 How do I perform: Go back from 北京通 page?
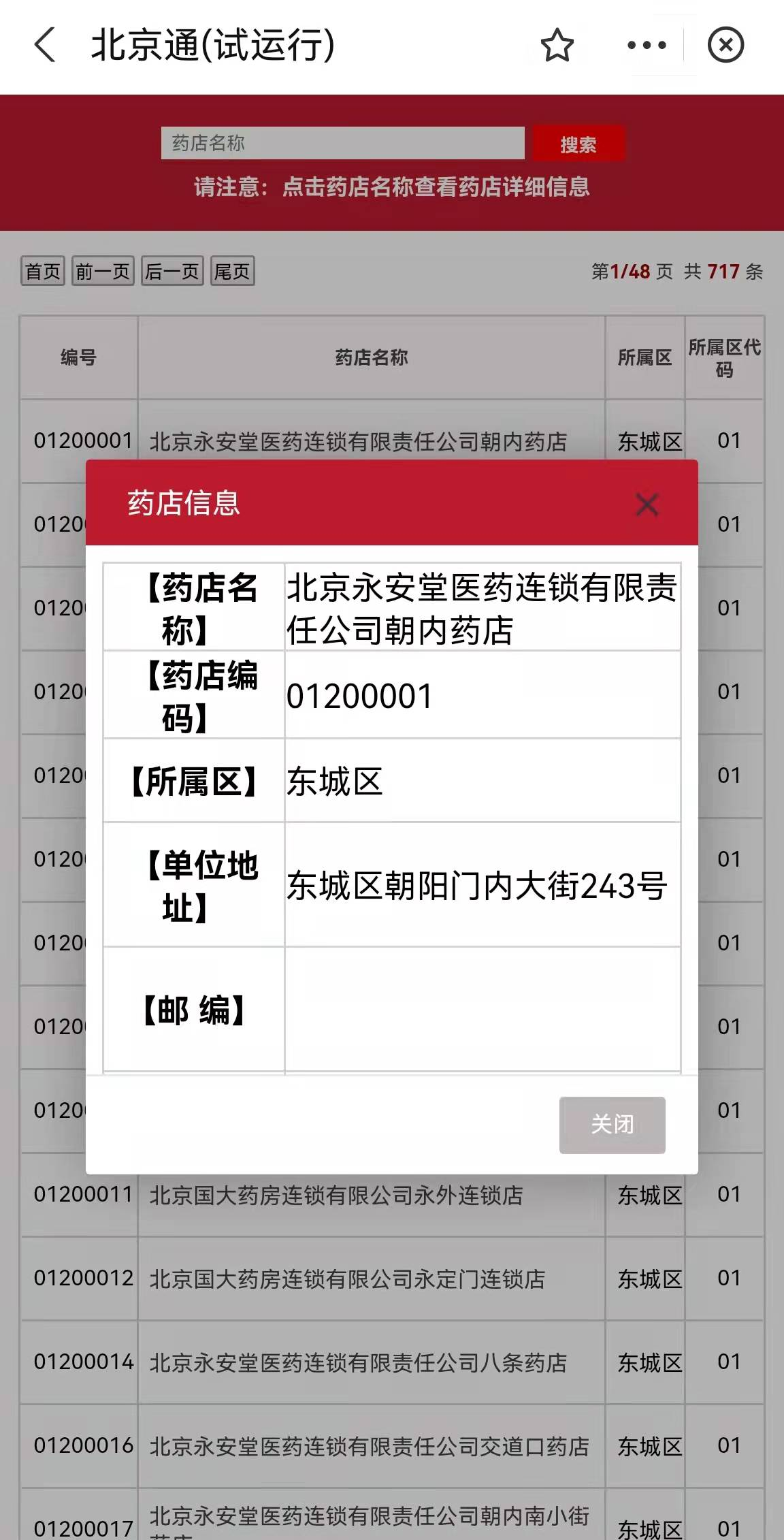[x=45, y=46]
